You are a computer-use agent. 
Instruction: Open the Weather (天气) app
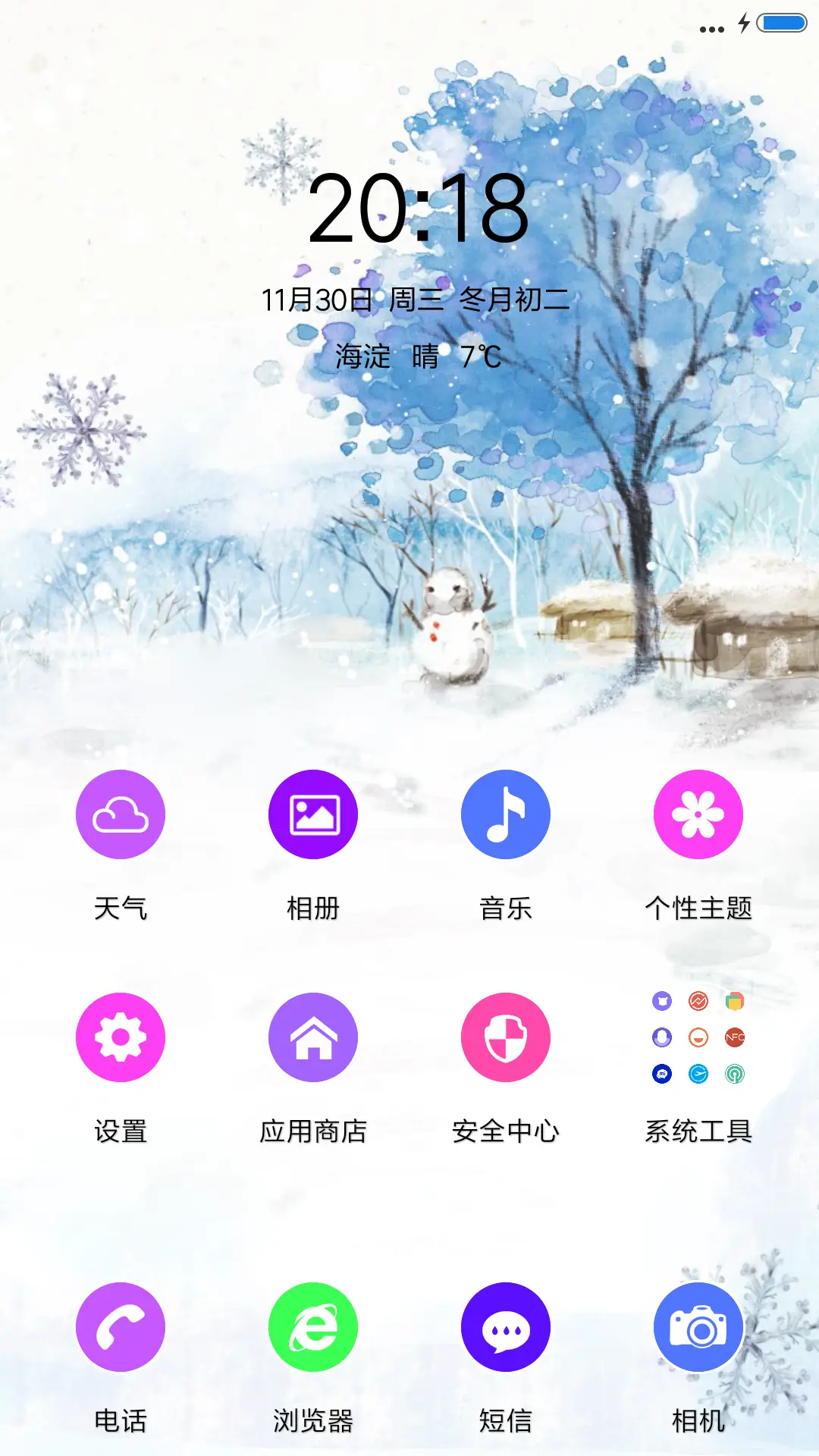(121, 814)
